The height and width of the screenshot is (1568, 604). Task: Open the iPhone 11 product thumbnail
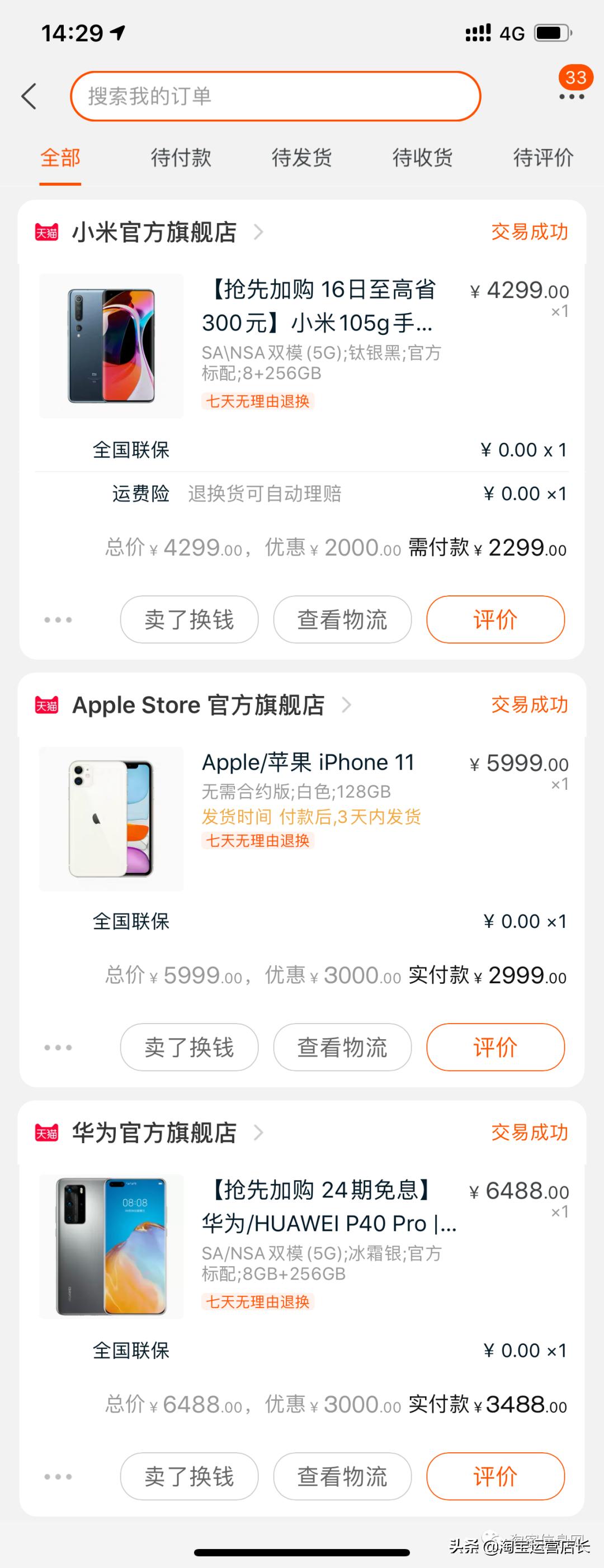pyautogui.click(x=112, y=819)
